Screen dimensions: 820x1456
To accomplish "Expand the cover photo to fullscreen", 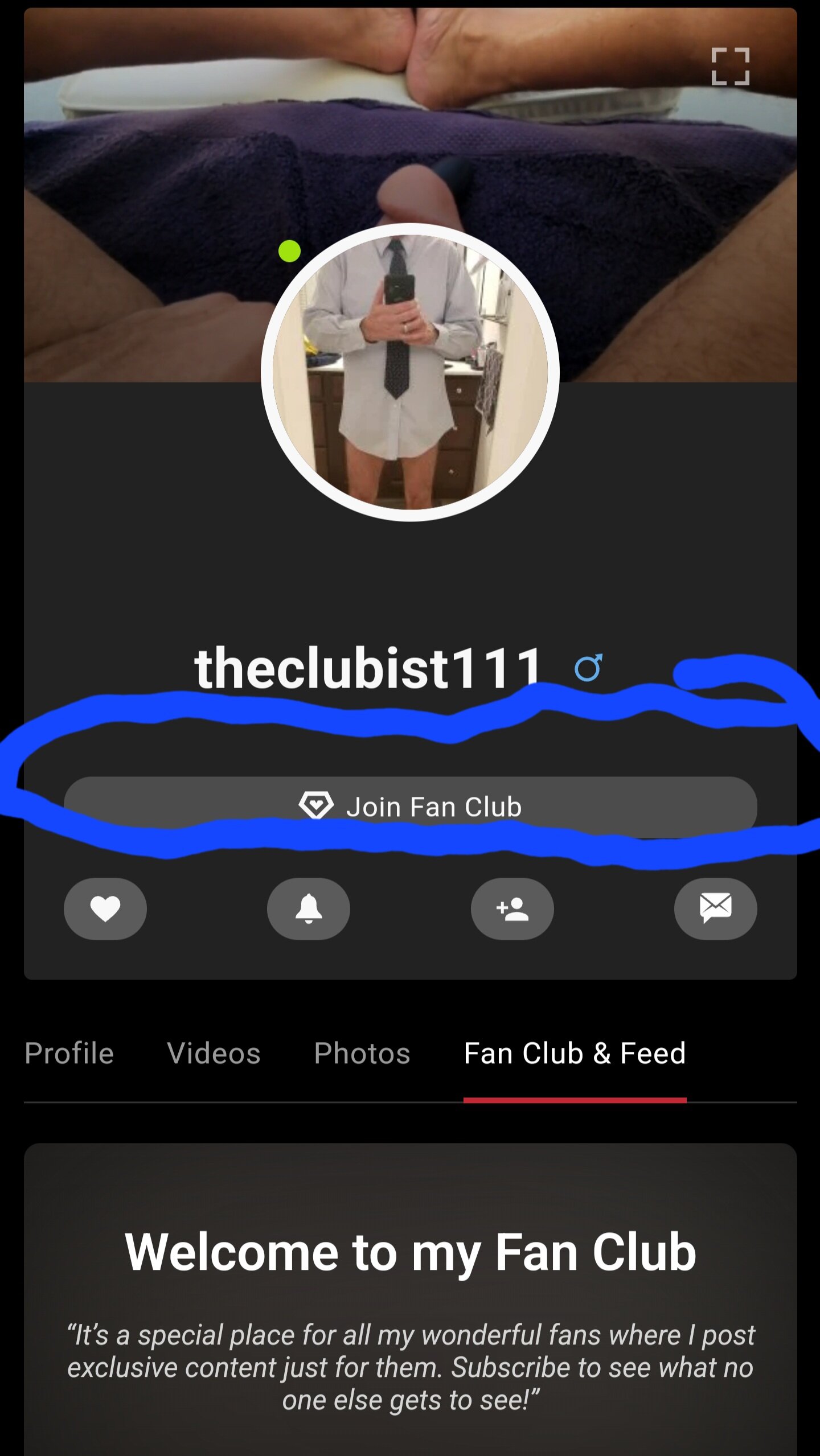I will click(x=730, y=67).
